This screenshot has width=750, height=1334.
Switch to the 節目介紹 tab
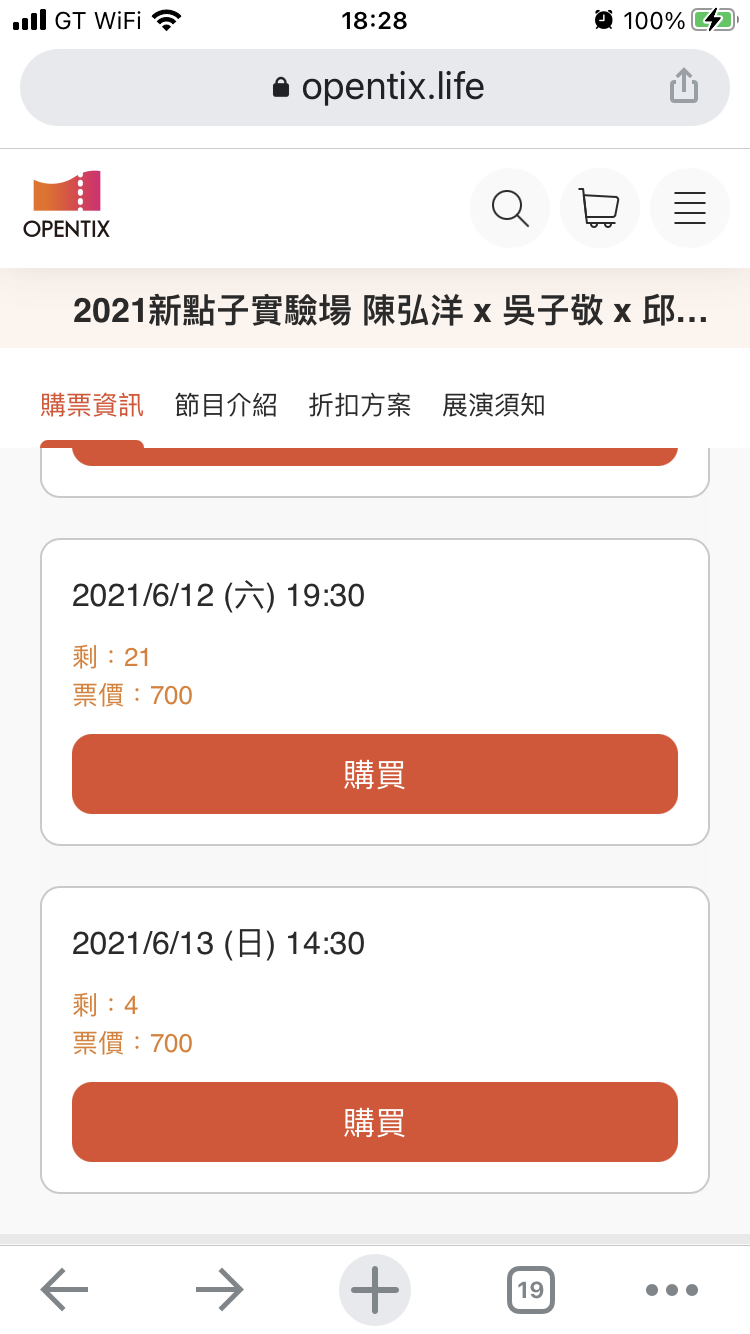point(226,405)
